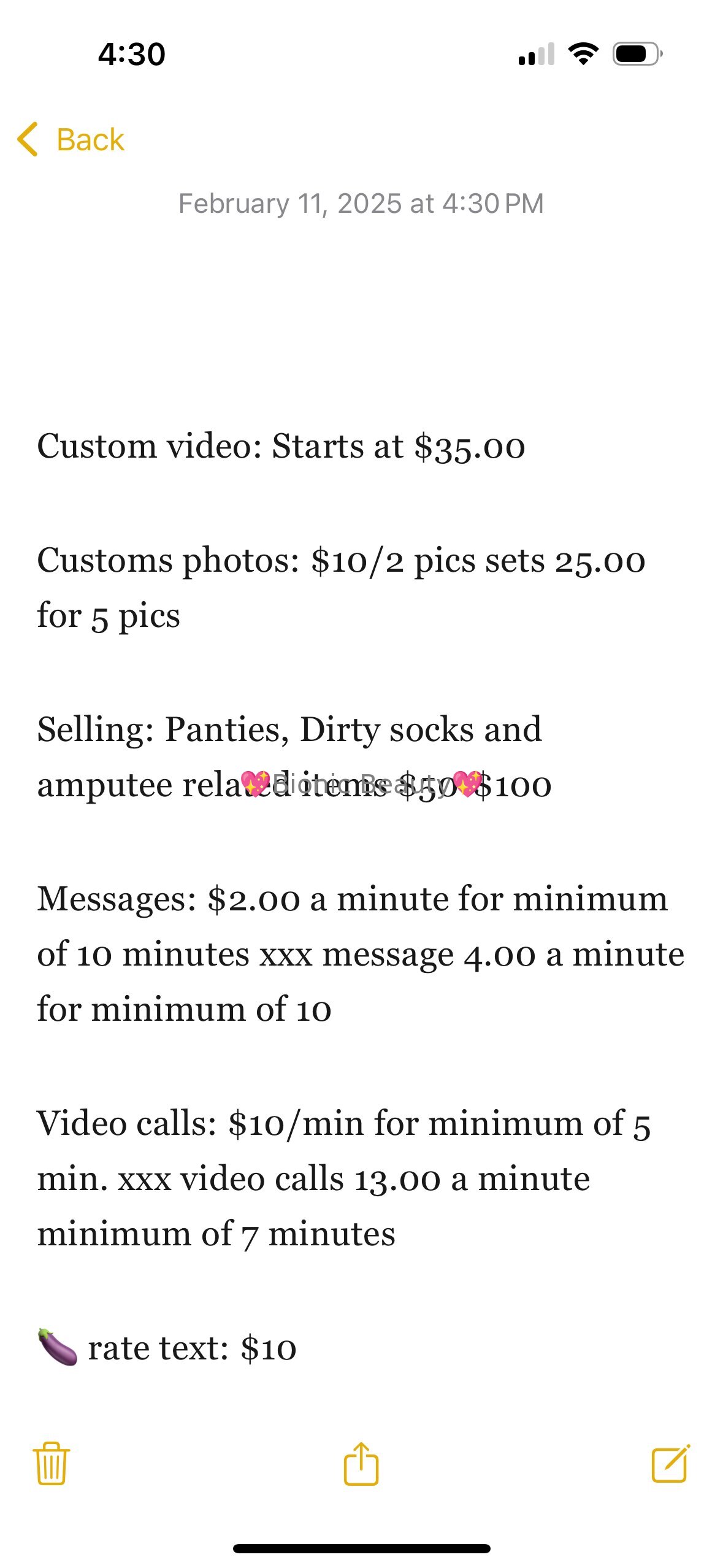The image size is (723, 1568).
Task: Compose a new note
Action: point(670,1463)
